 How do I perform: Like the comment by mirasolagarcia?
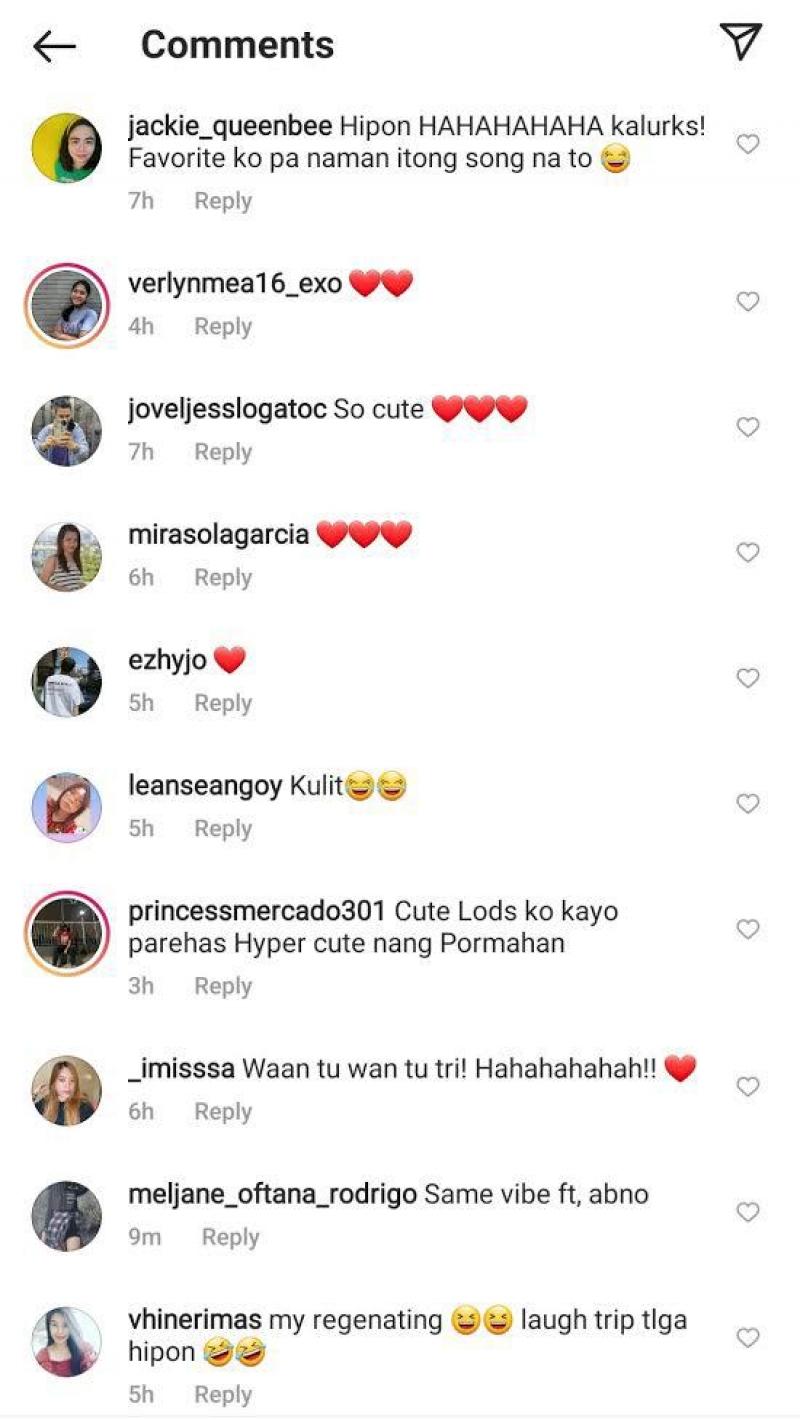click(747, 552)
